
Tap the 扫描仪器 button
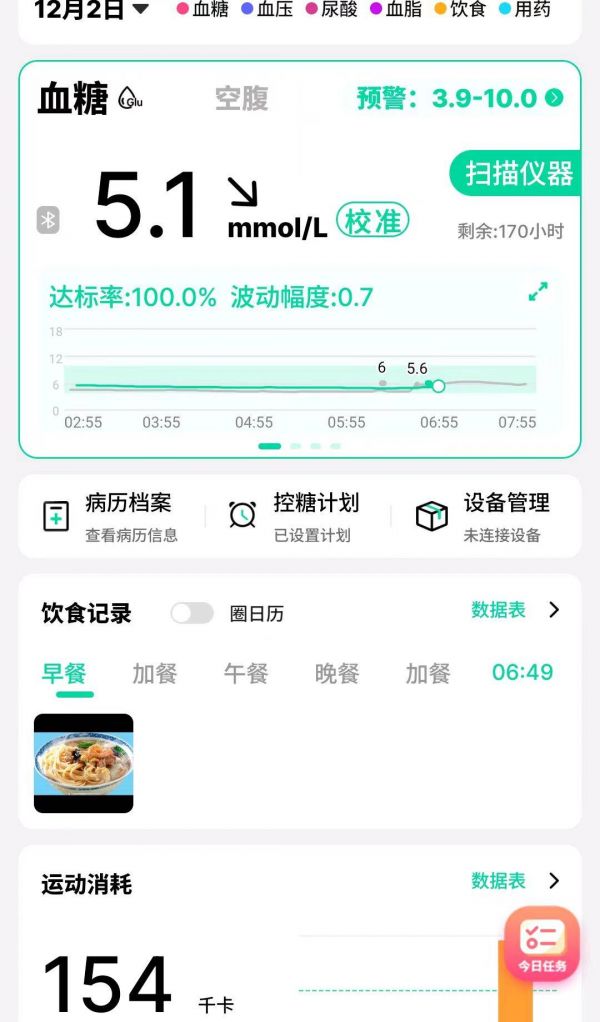(516, 174)
